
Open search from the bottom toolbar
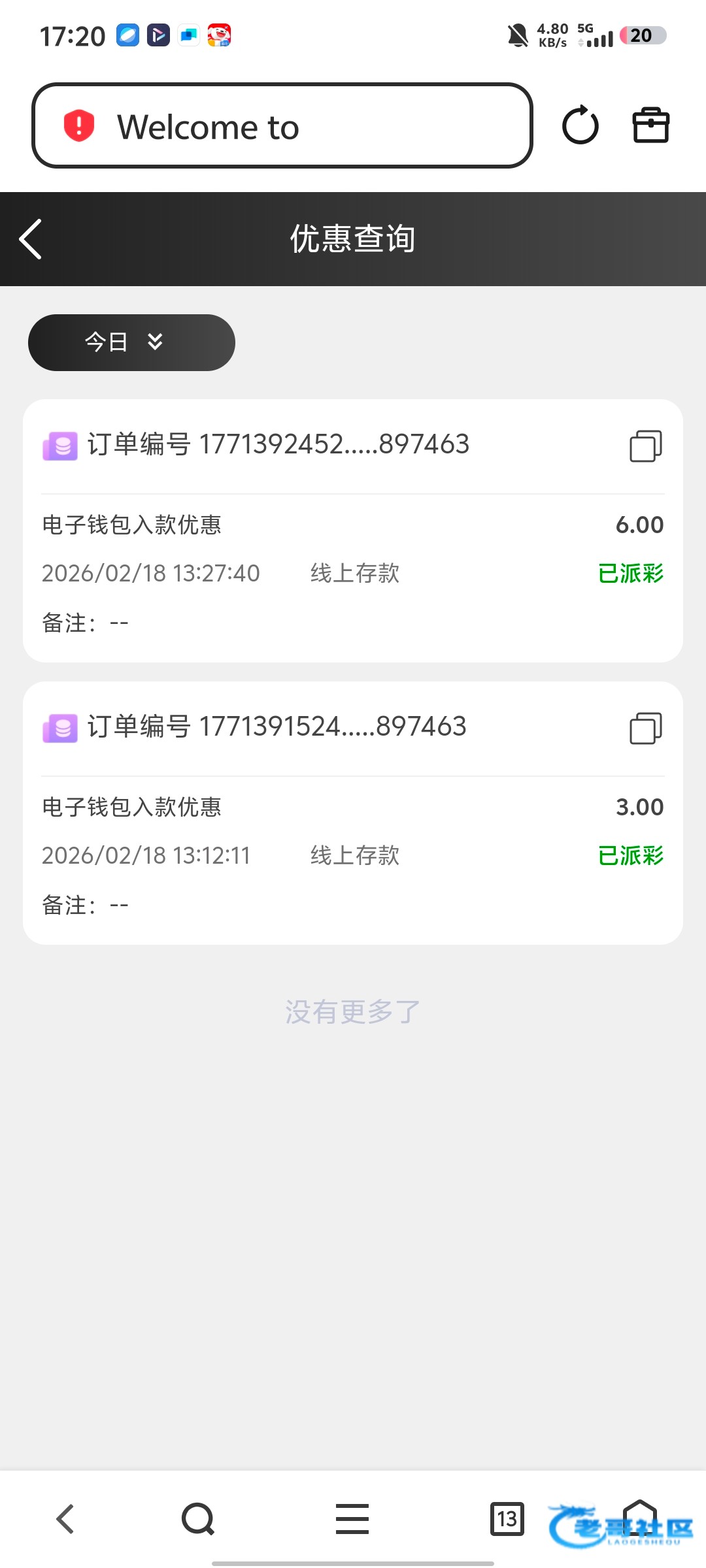coord(198,1519)
